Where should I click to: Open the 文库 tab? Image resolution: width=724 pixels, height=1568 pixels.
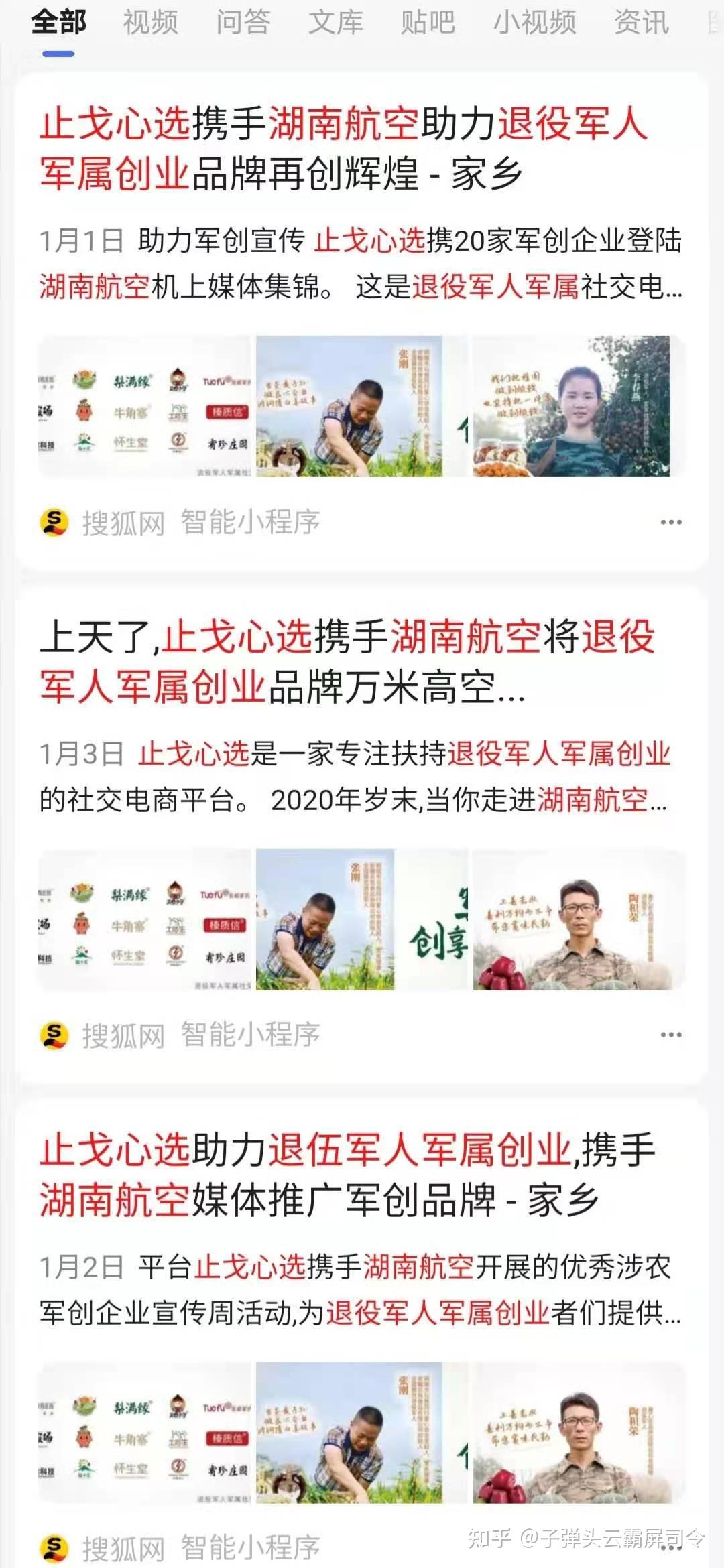pos(335,23)
